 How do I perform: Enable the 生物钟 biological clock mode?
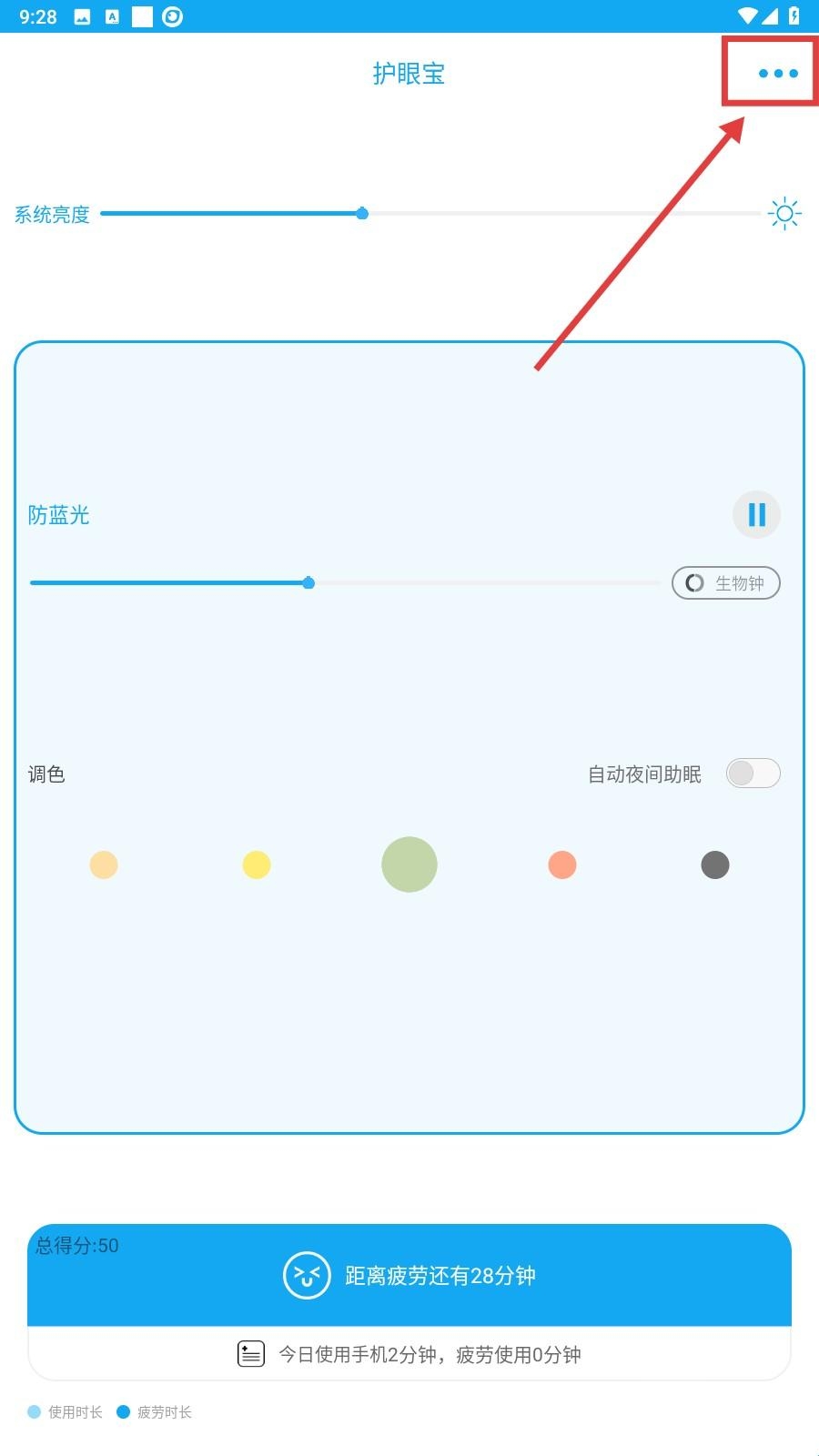pos(725,583)
